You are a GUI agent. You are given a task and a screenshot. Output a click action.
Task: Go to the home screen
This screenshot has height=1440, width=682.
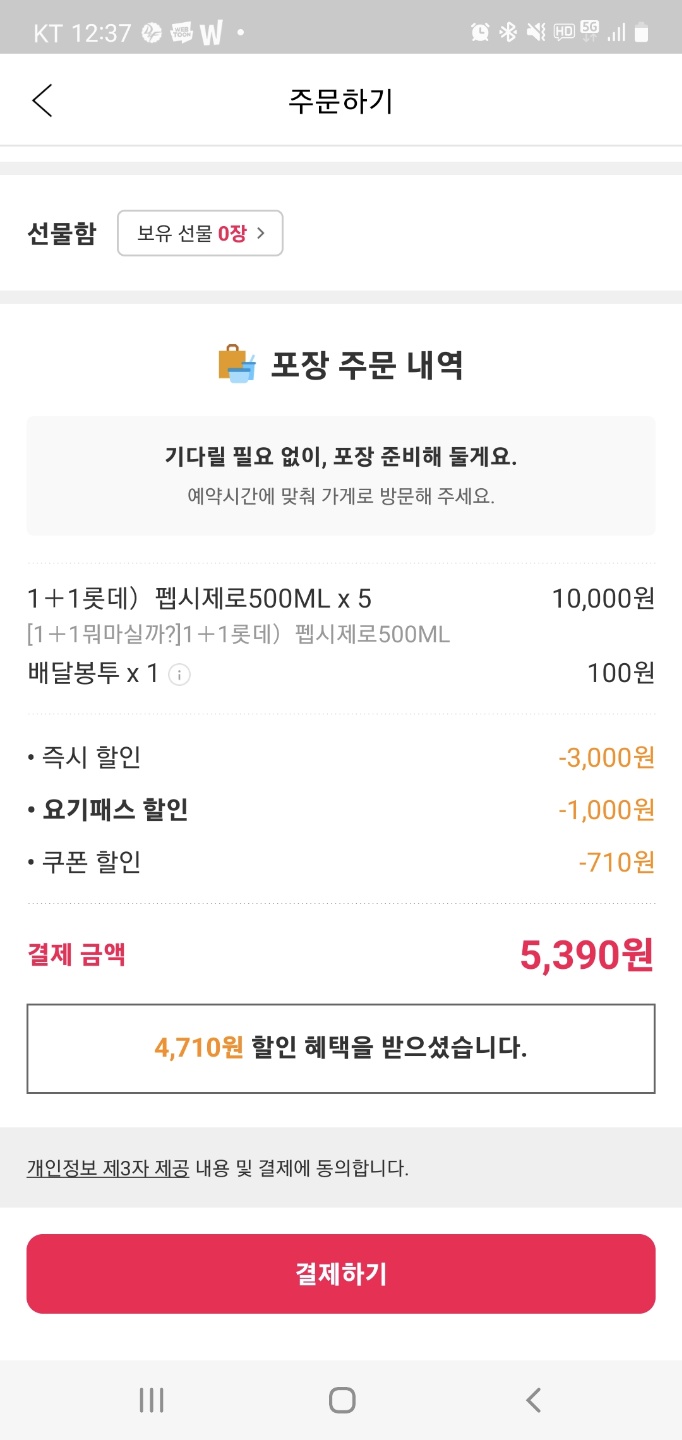tap(342, 1400)
